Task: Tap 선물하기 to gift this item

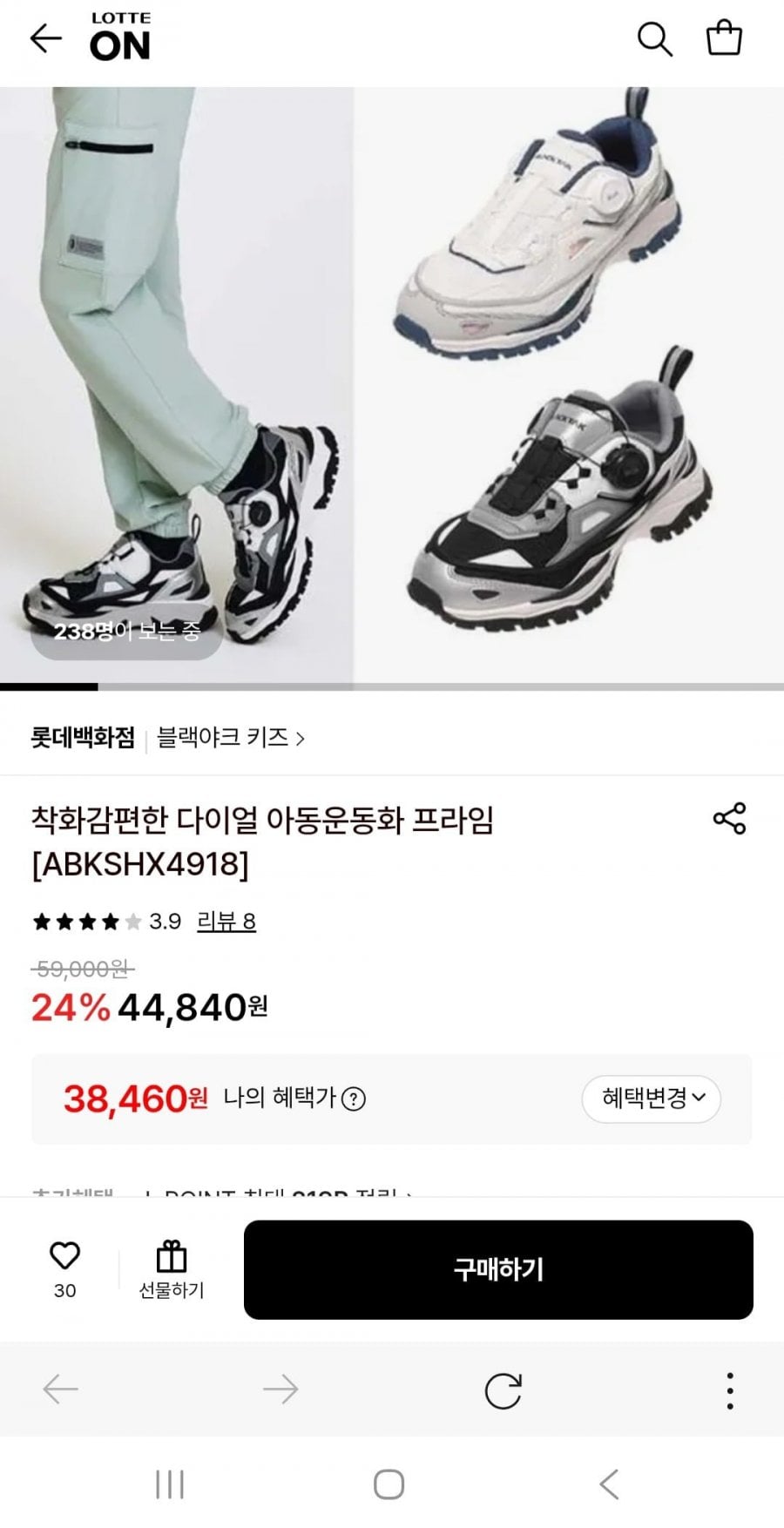Action: tap(172, 1270)
